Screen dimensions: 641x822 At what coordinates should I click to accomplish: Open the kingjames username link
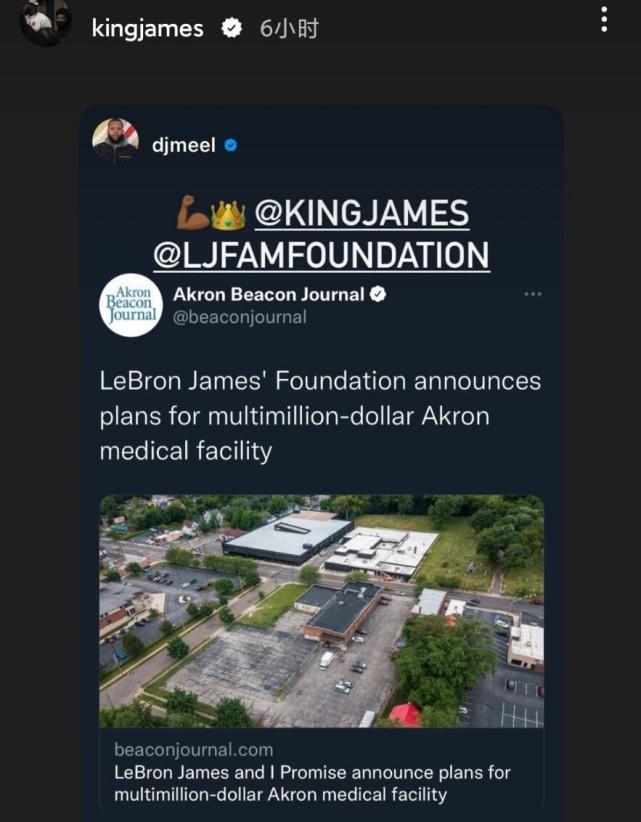point(147,29)
